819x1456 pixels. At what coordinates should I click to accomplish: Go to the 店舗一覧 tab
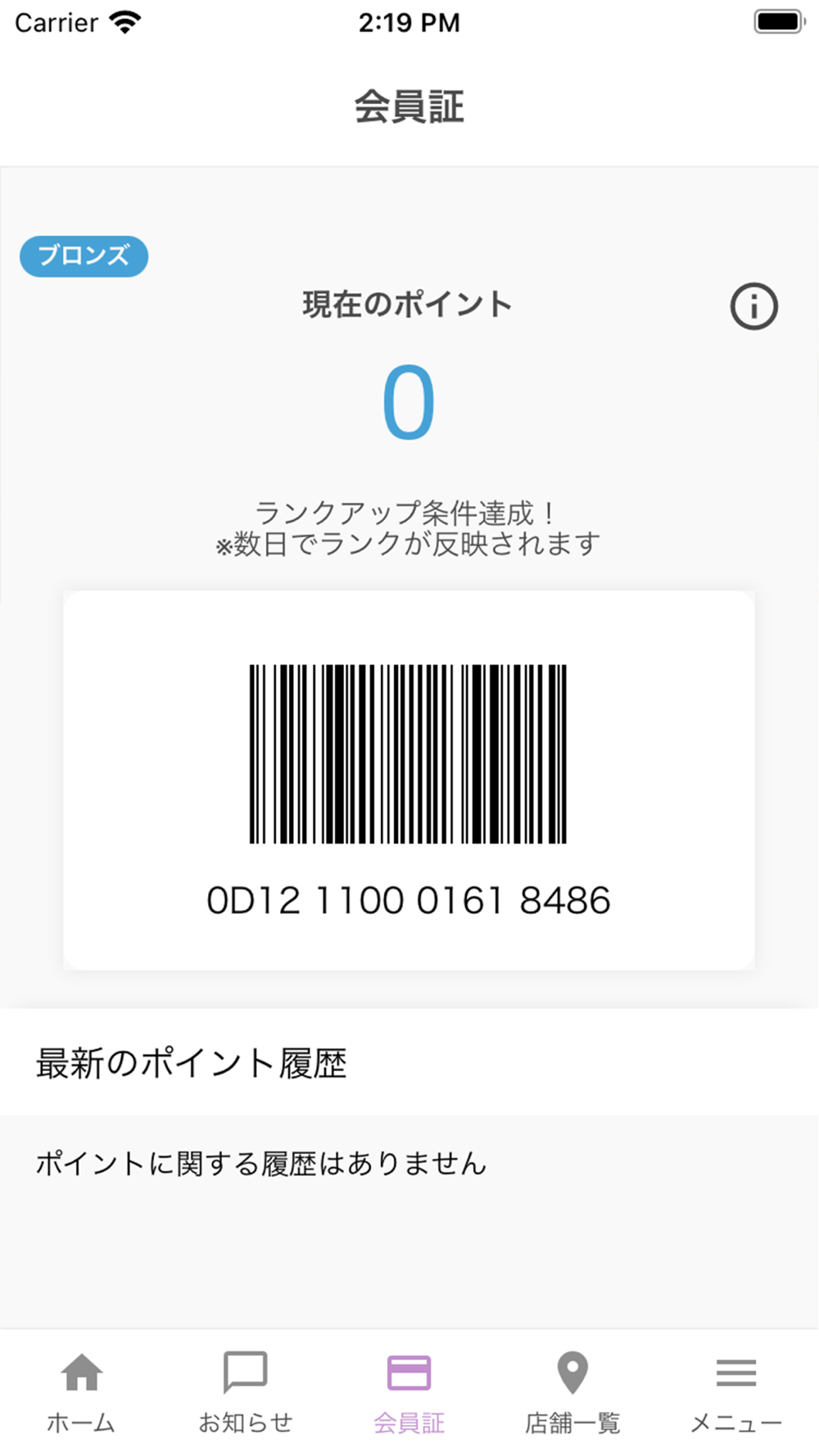click(x=572, y=1392)
